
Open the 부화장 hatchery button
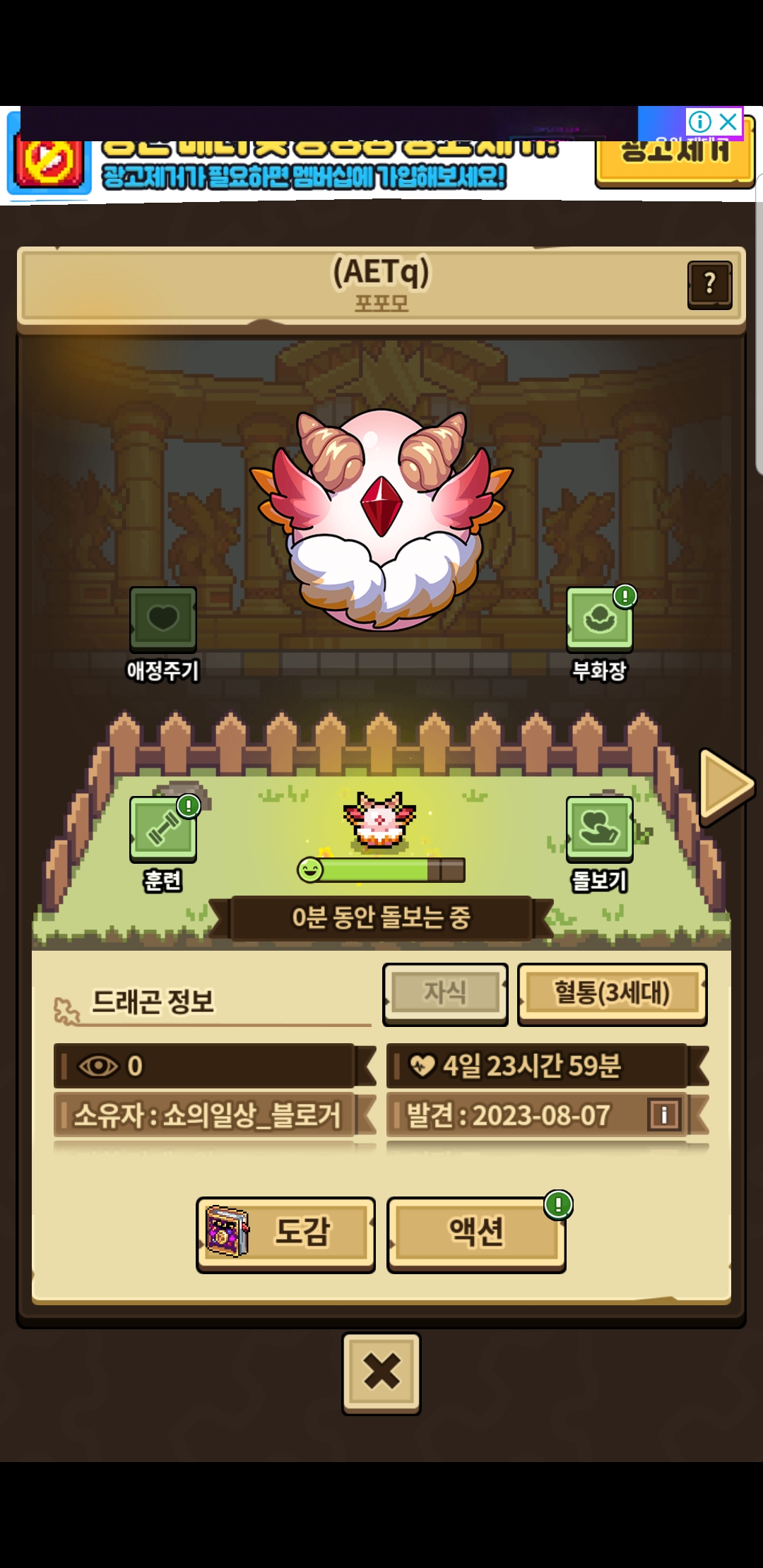tap(600, 619)
